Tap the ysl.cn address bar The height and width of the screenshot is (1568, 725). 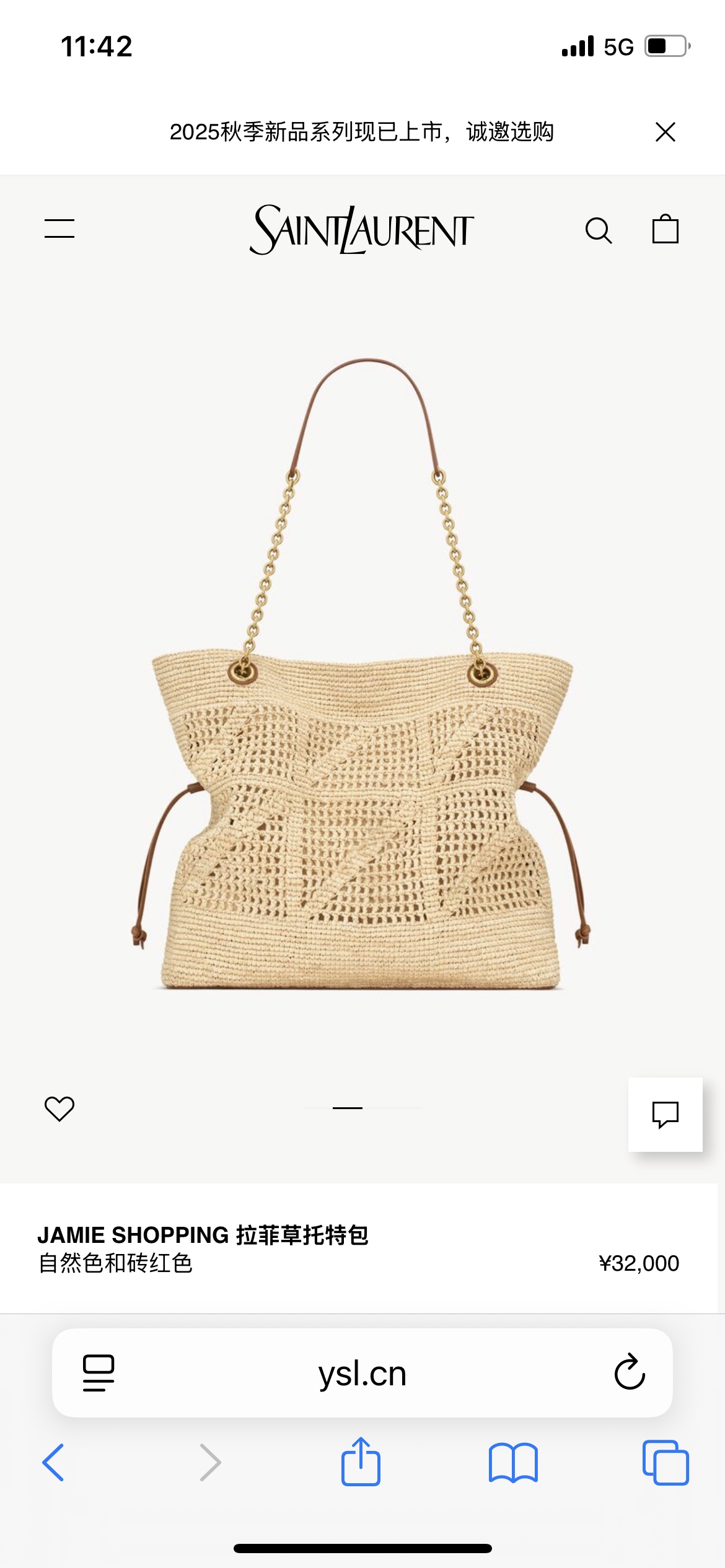pyautogui.click(x=362, y=1373)
